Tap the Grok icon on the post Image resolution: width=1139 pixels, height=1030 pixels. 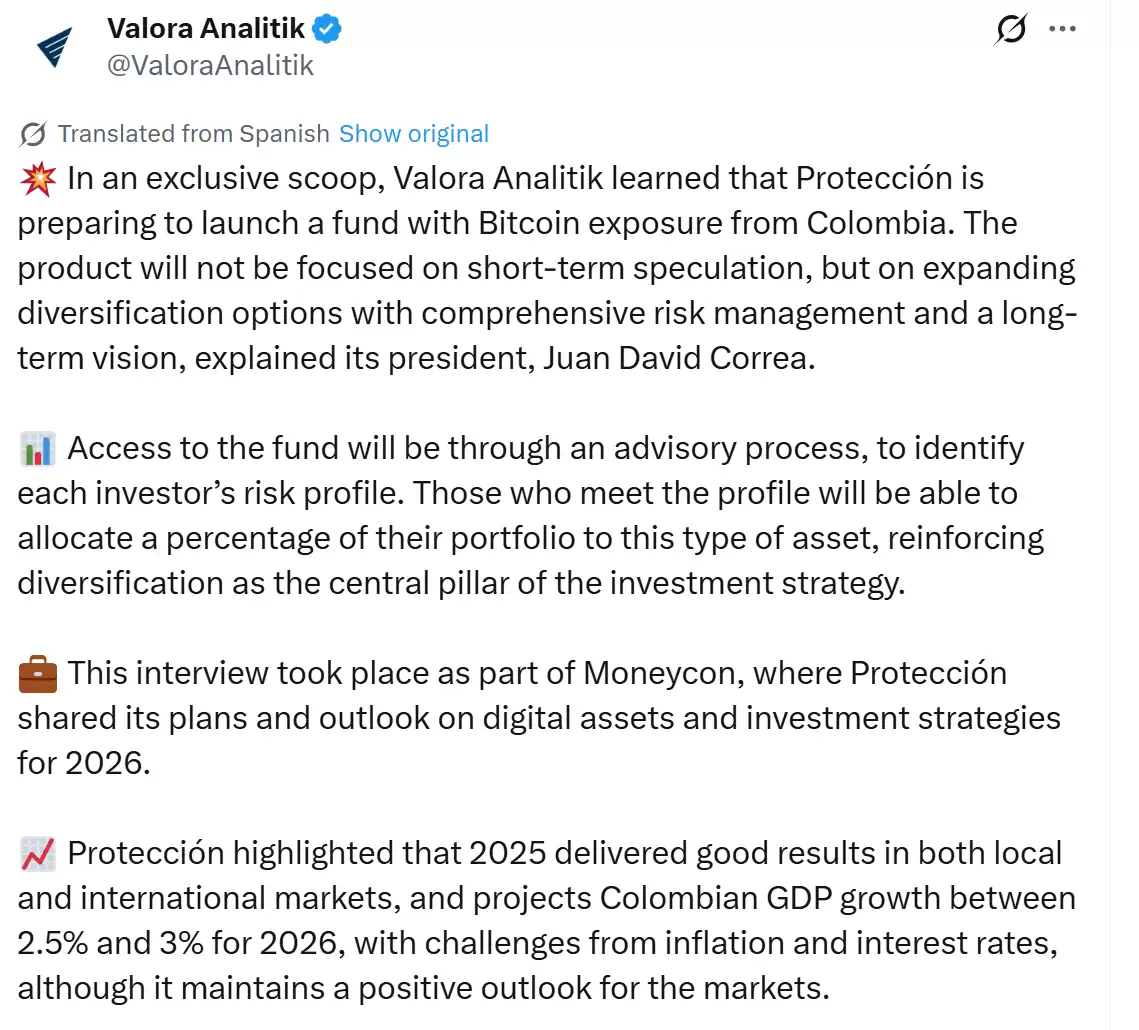tap(1011, 30)
